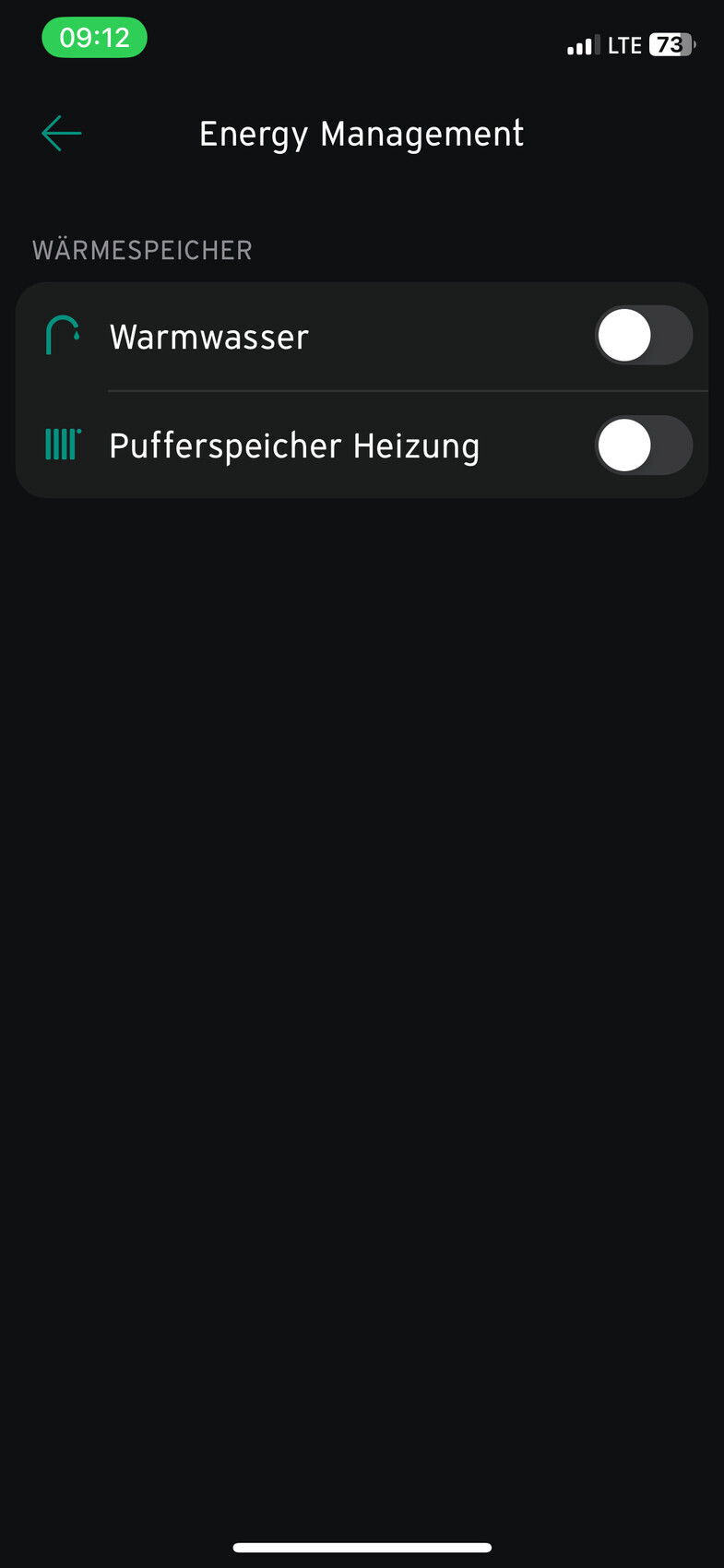Go back from Energy Management
This screenshot has height=1568, width=724.
62,134
